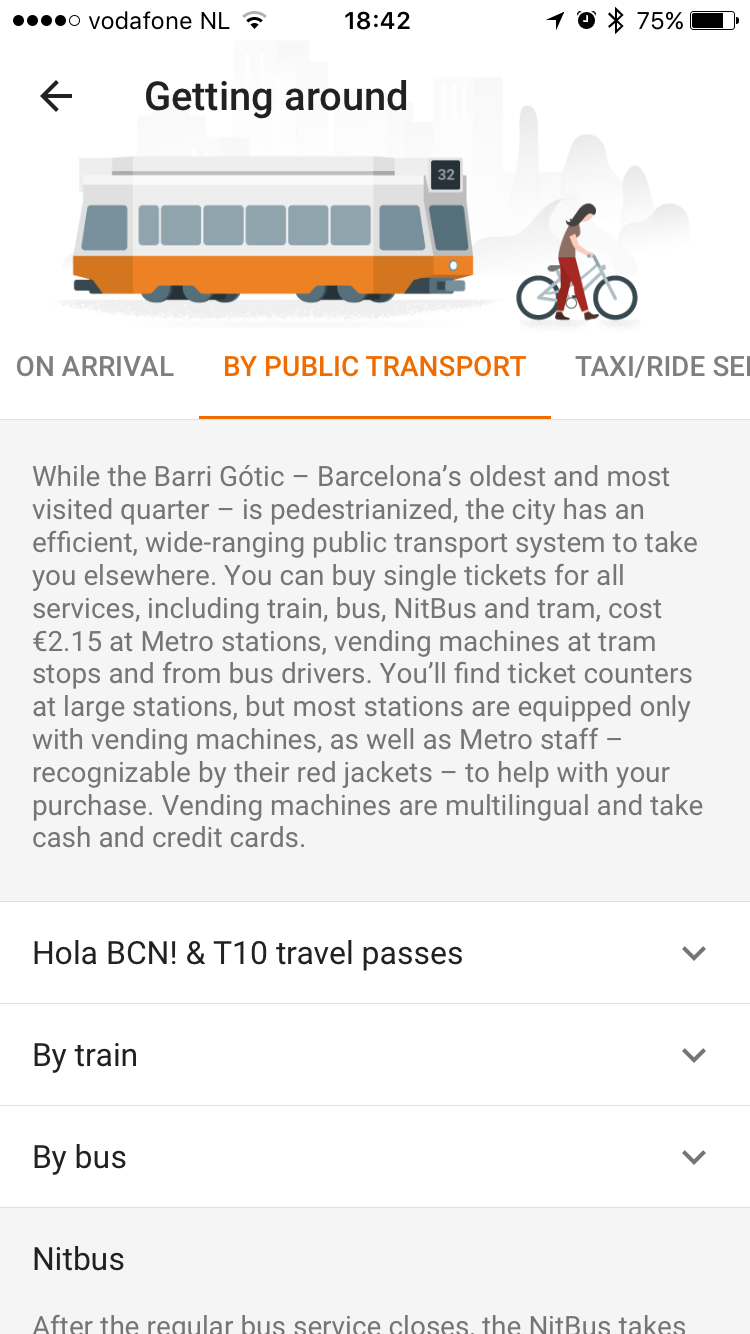Open the Taxi/Ride tab

(662, 367)
